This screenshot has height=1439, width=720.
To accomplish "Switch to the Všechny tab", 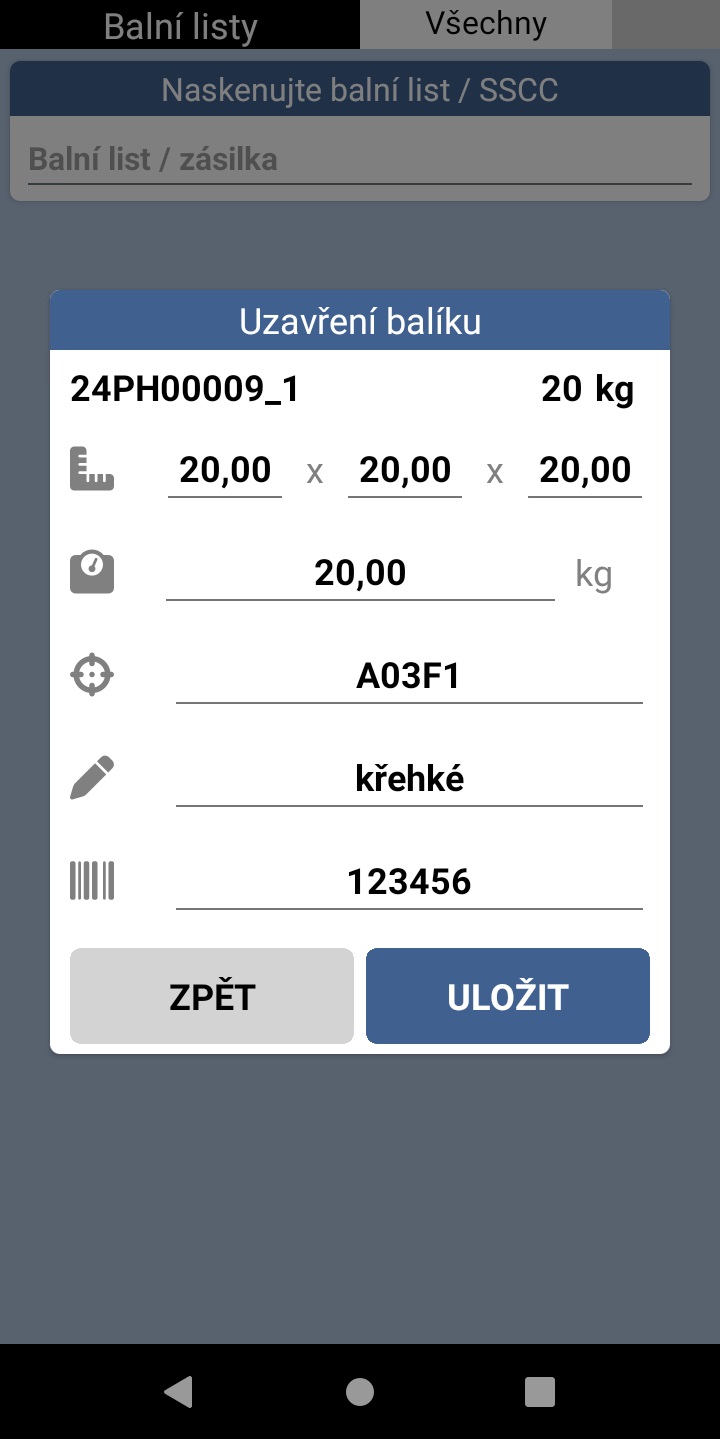I will [486, 24].
